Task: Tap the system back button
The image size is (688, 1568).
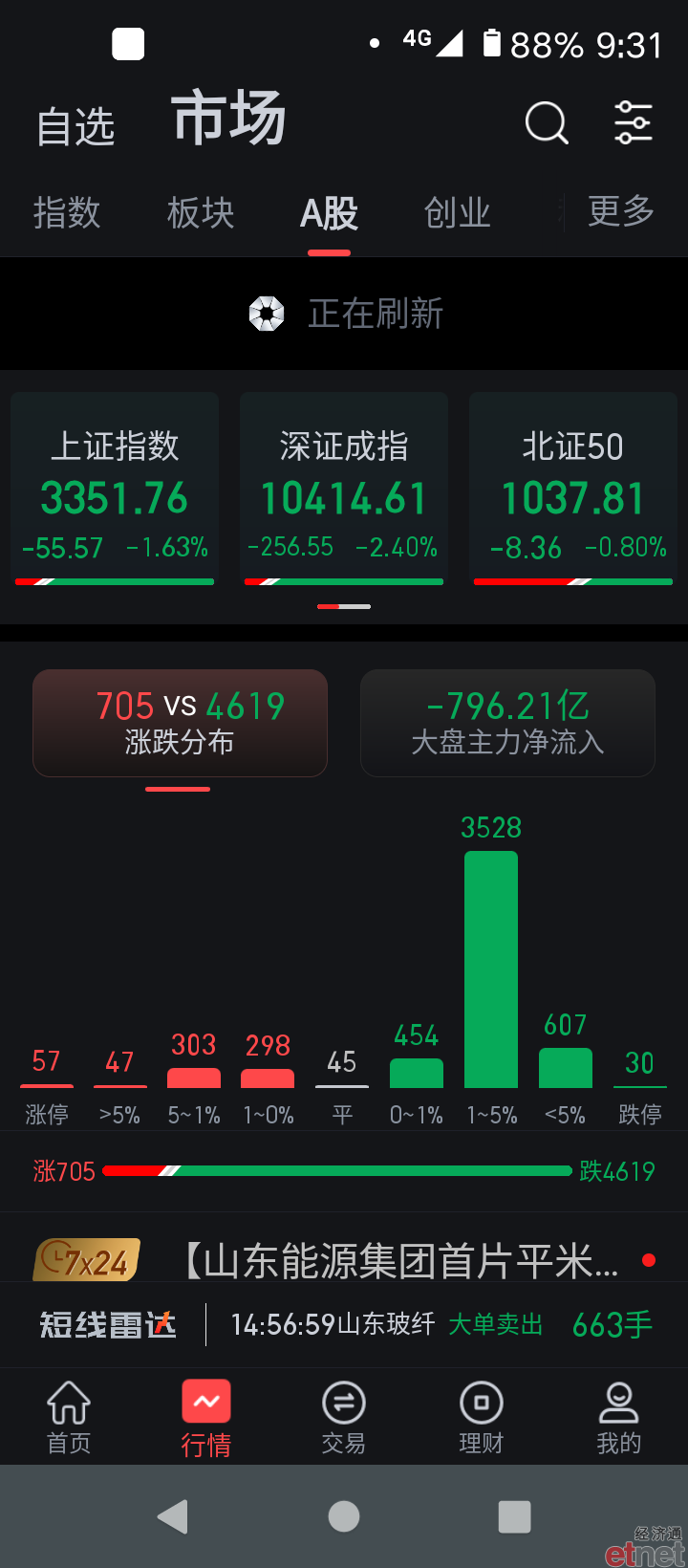Action: click(x=173, y=1516)
